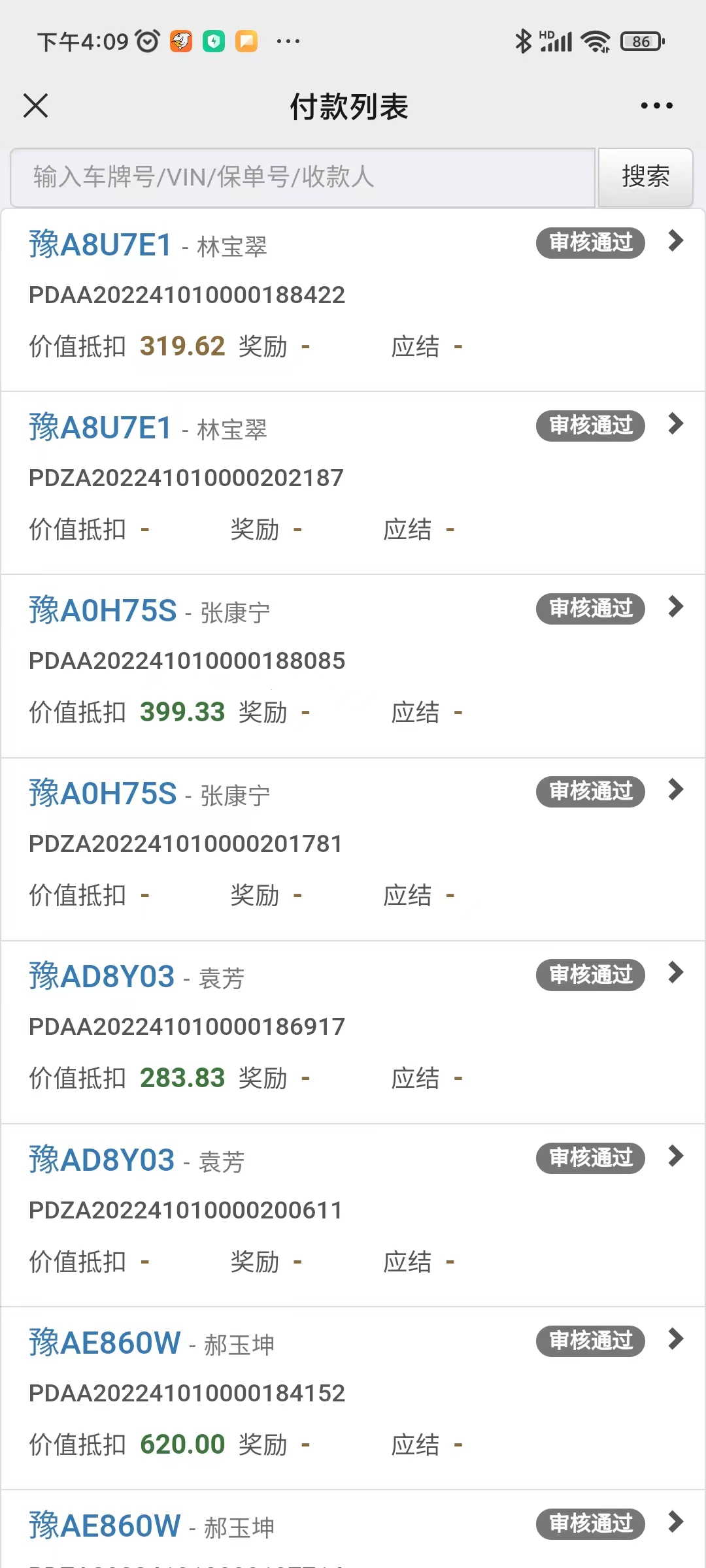Open payment record PDAA20224101000186917

point(353,1027)
